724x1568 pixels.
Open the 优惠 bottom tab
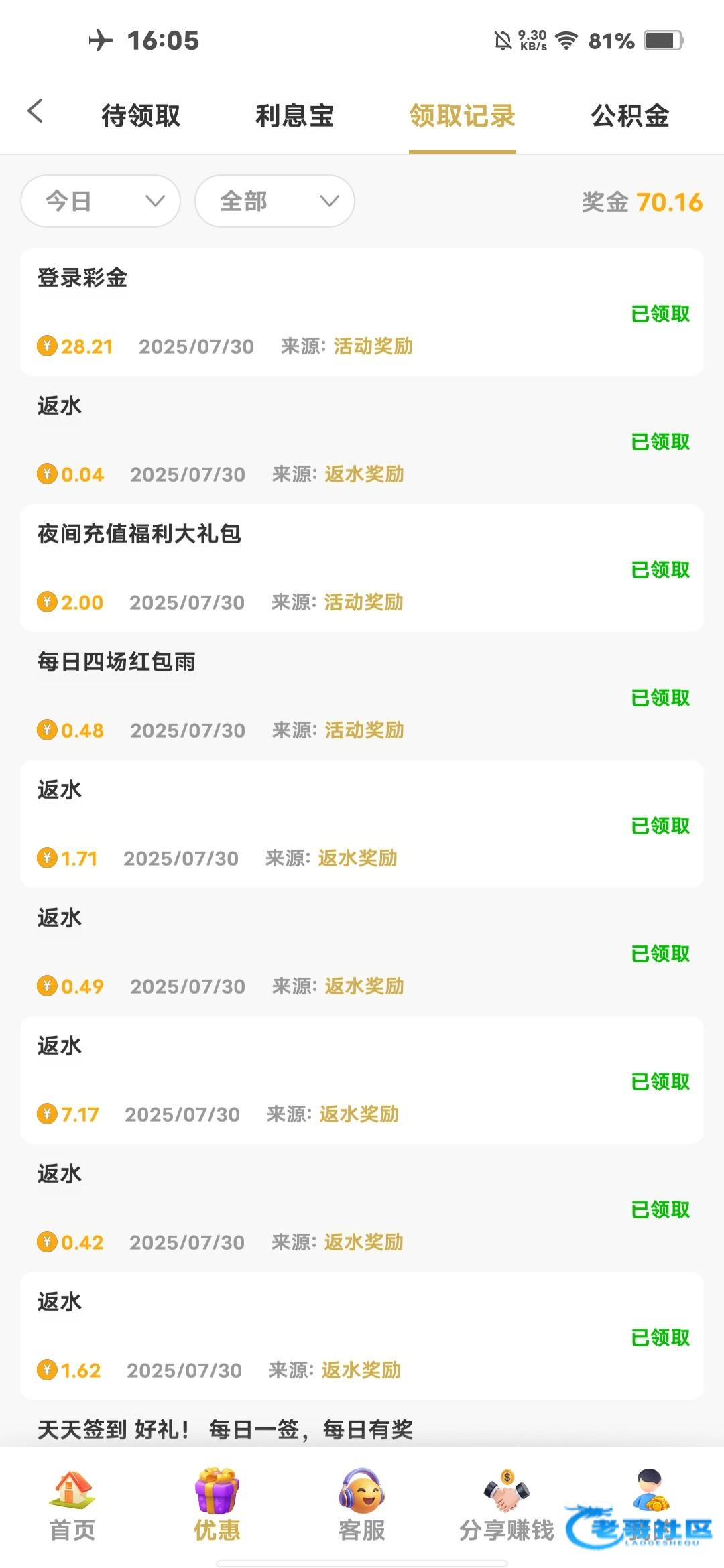217,1506
